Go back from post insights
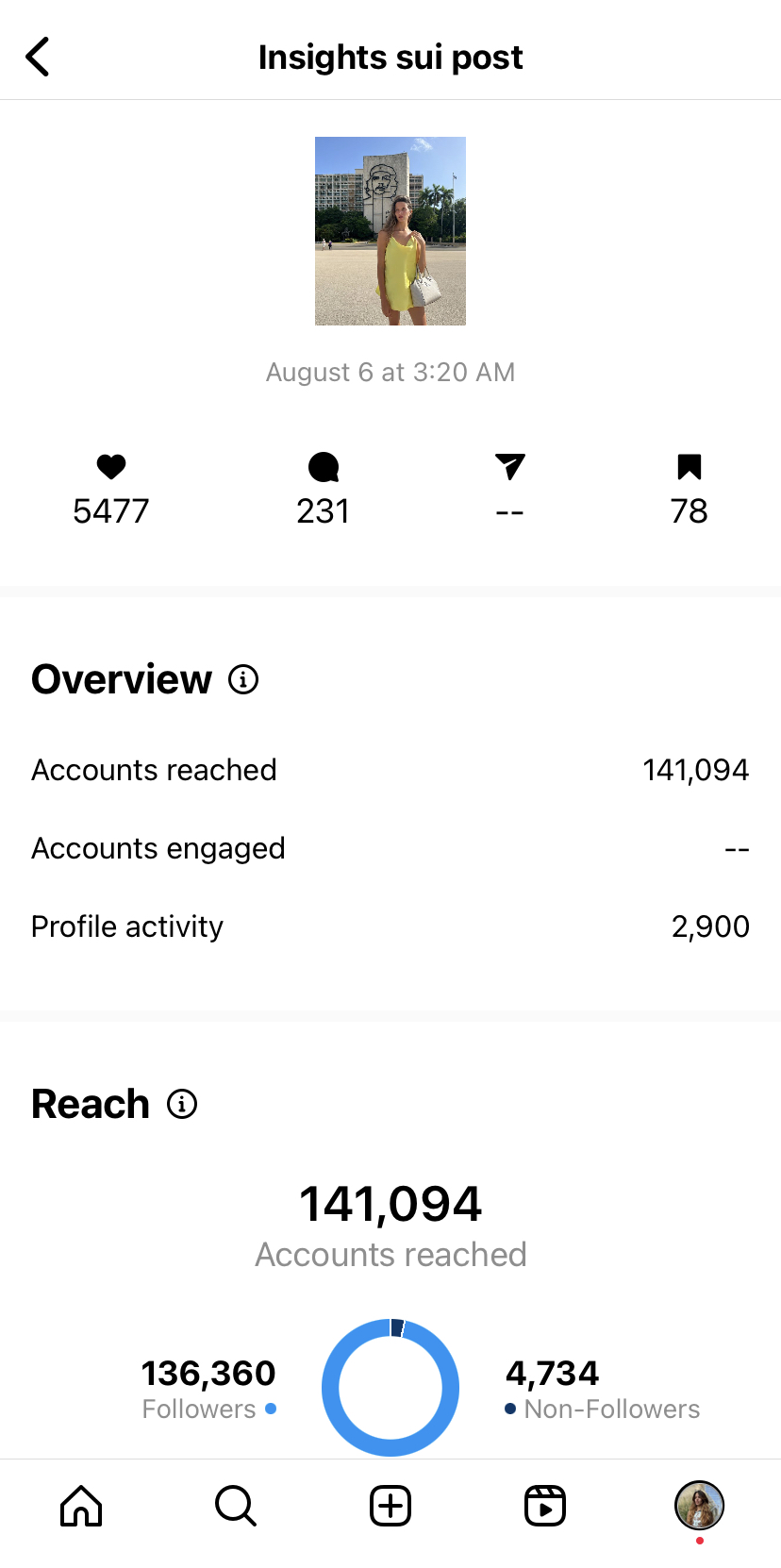The image size is (781, 1568). [x=37, y=57]
